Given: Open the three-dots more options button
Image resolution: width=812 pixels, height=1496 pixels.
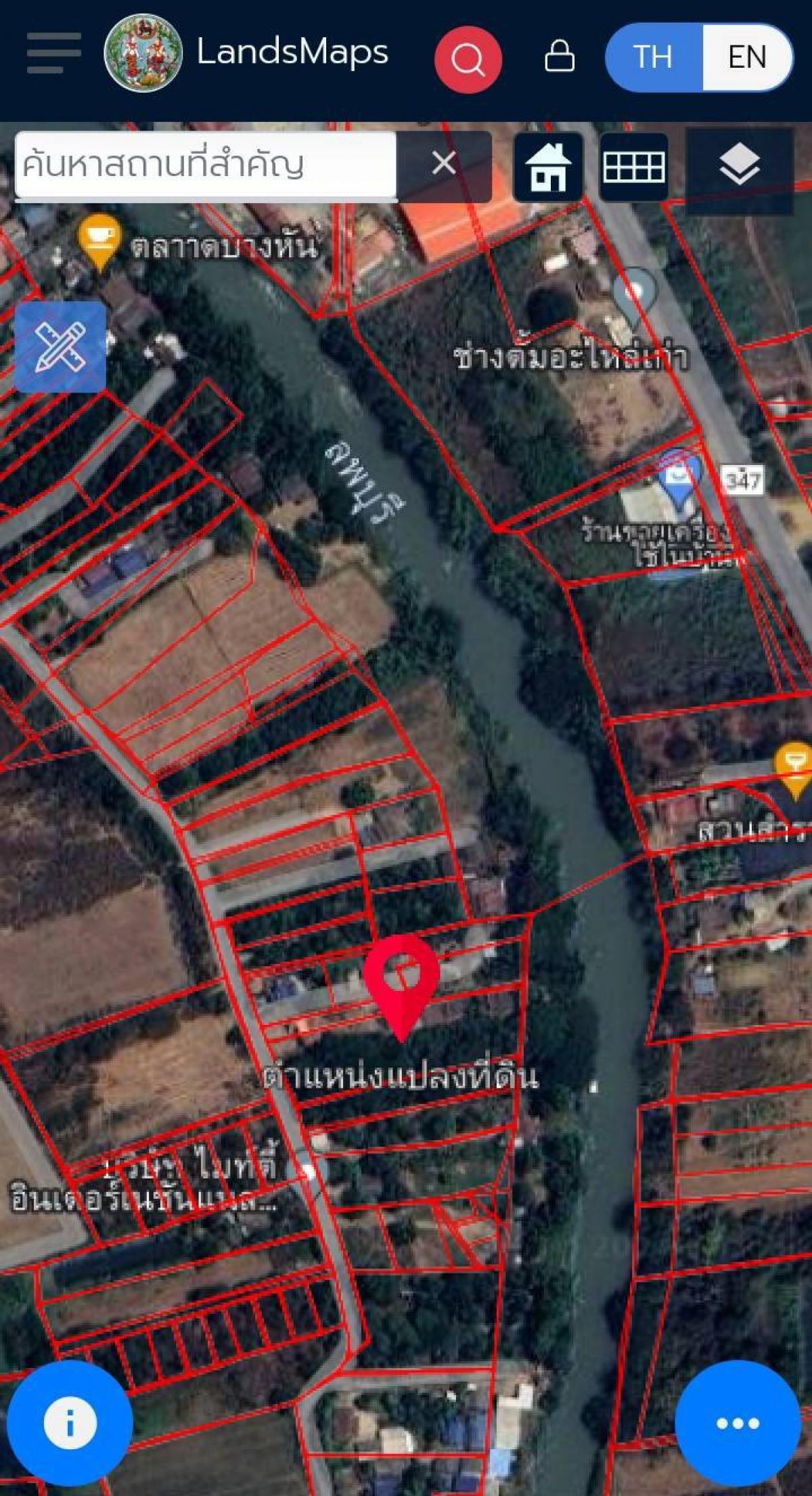Looking at the screenshot, I should click(737, 1423).
